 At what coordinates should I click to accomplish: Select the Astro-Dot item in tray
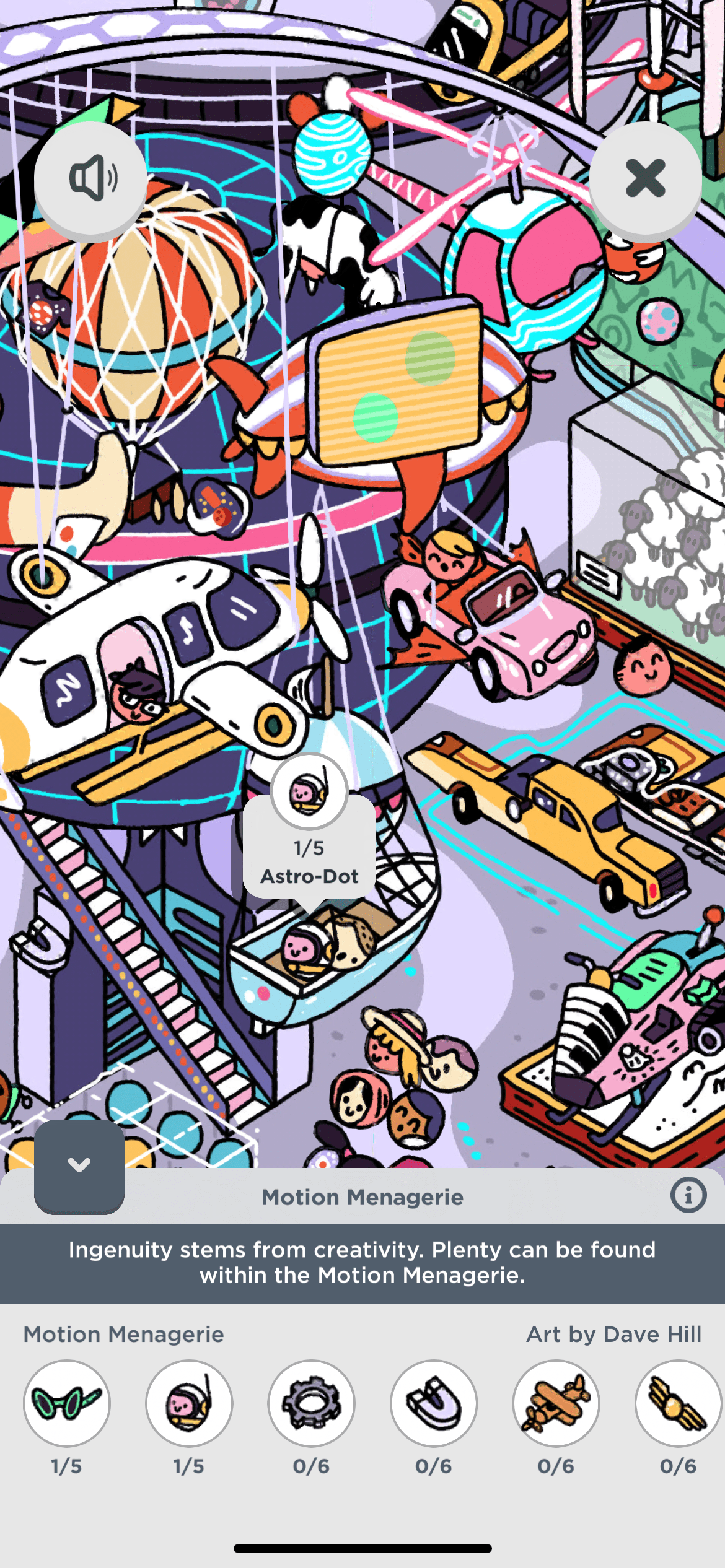click(x=189, y=1403)
